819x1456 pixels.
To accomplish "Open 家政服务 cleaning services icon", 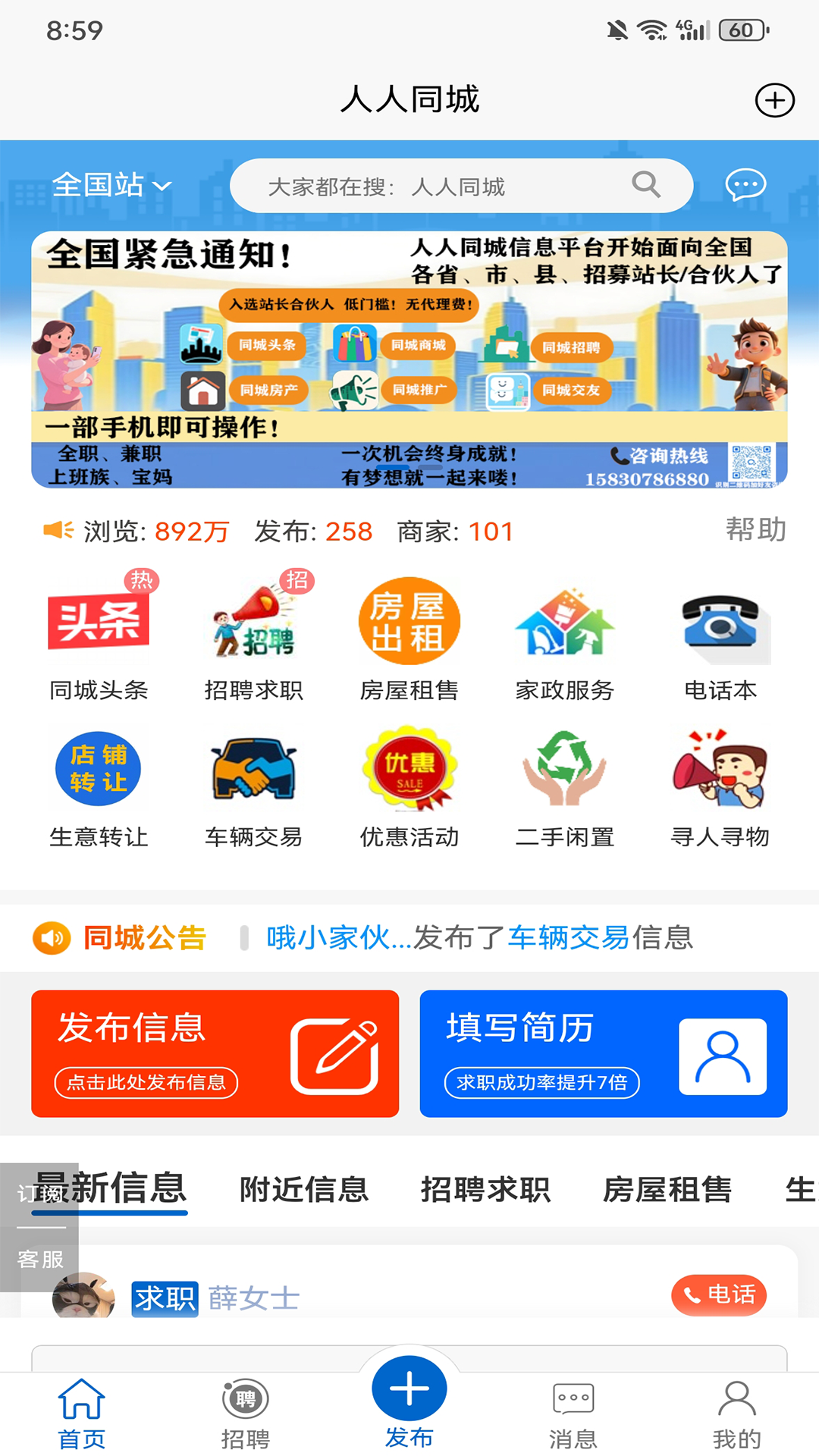I will point(563,622).
